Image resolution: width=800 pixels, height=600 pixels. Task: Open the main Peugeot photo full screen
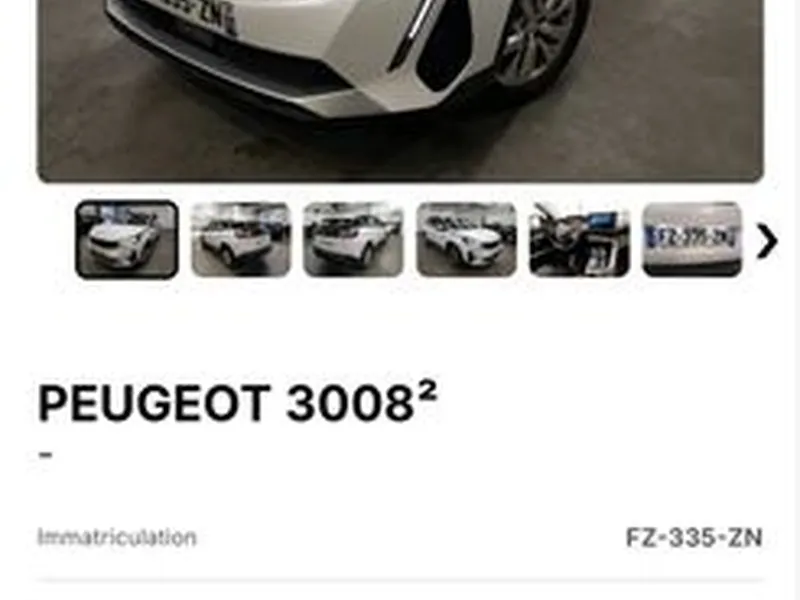coord(401,91)
